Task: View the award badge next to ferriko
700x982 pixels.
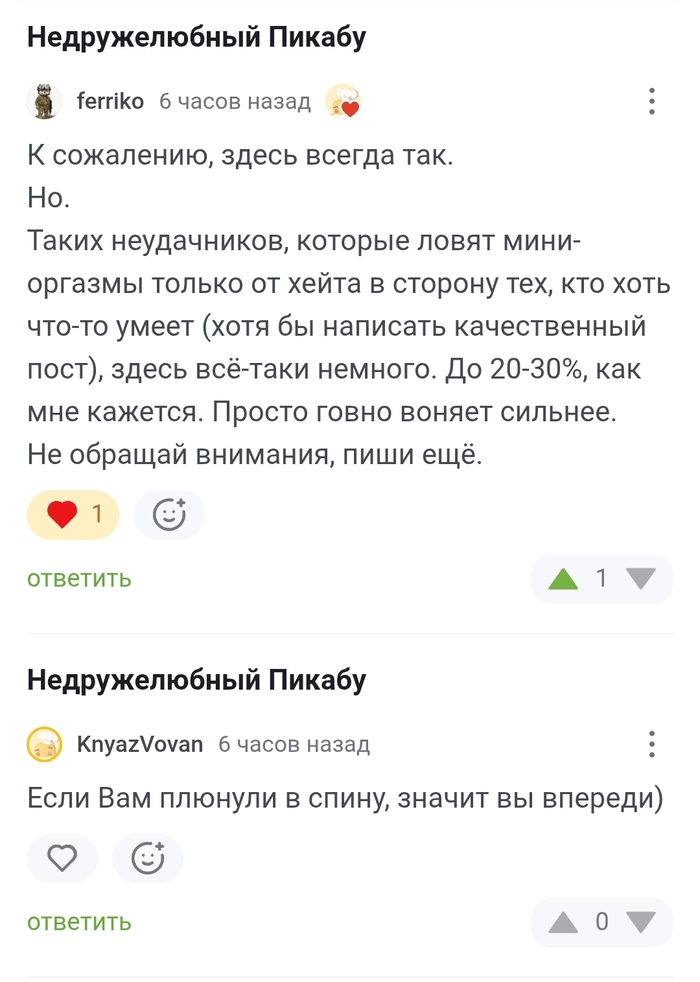Action: pos(343,101)
